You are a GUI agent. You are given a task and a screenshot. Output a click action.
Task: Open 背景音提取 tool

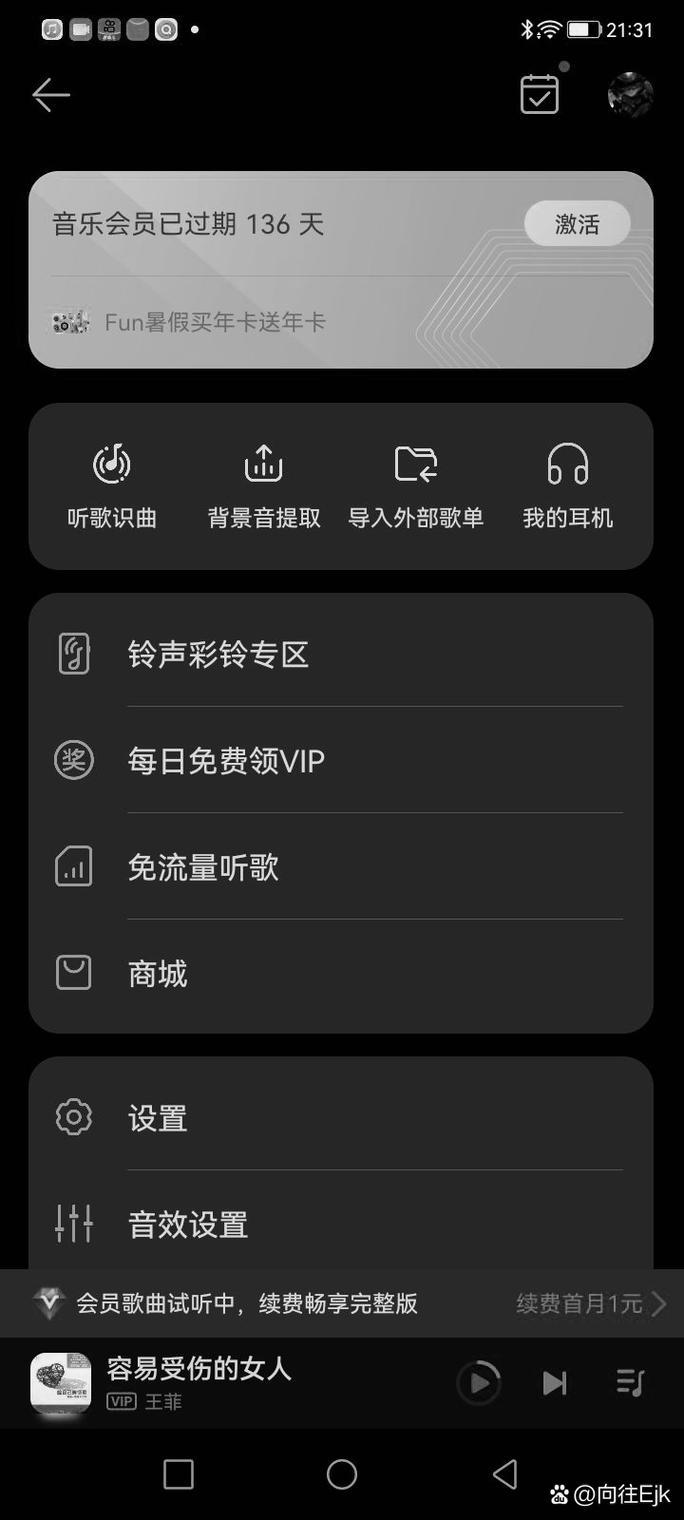[x=264, y=486]
